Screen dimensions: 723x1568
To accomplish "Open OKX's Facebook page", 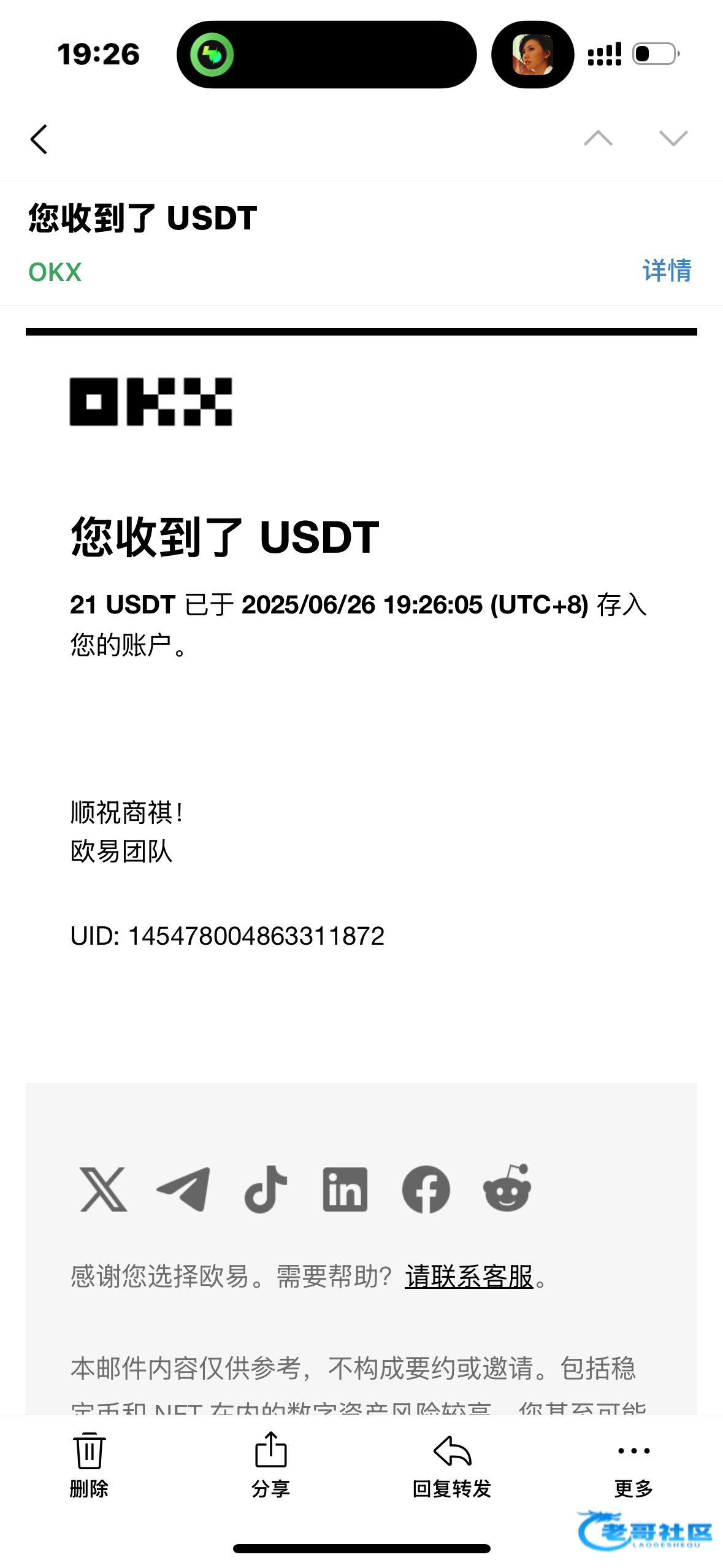I will [426, 1189].
